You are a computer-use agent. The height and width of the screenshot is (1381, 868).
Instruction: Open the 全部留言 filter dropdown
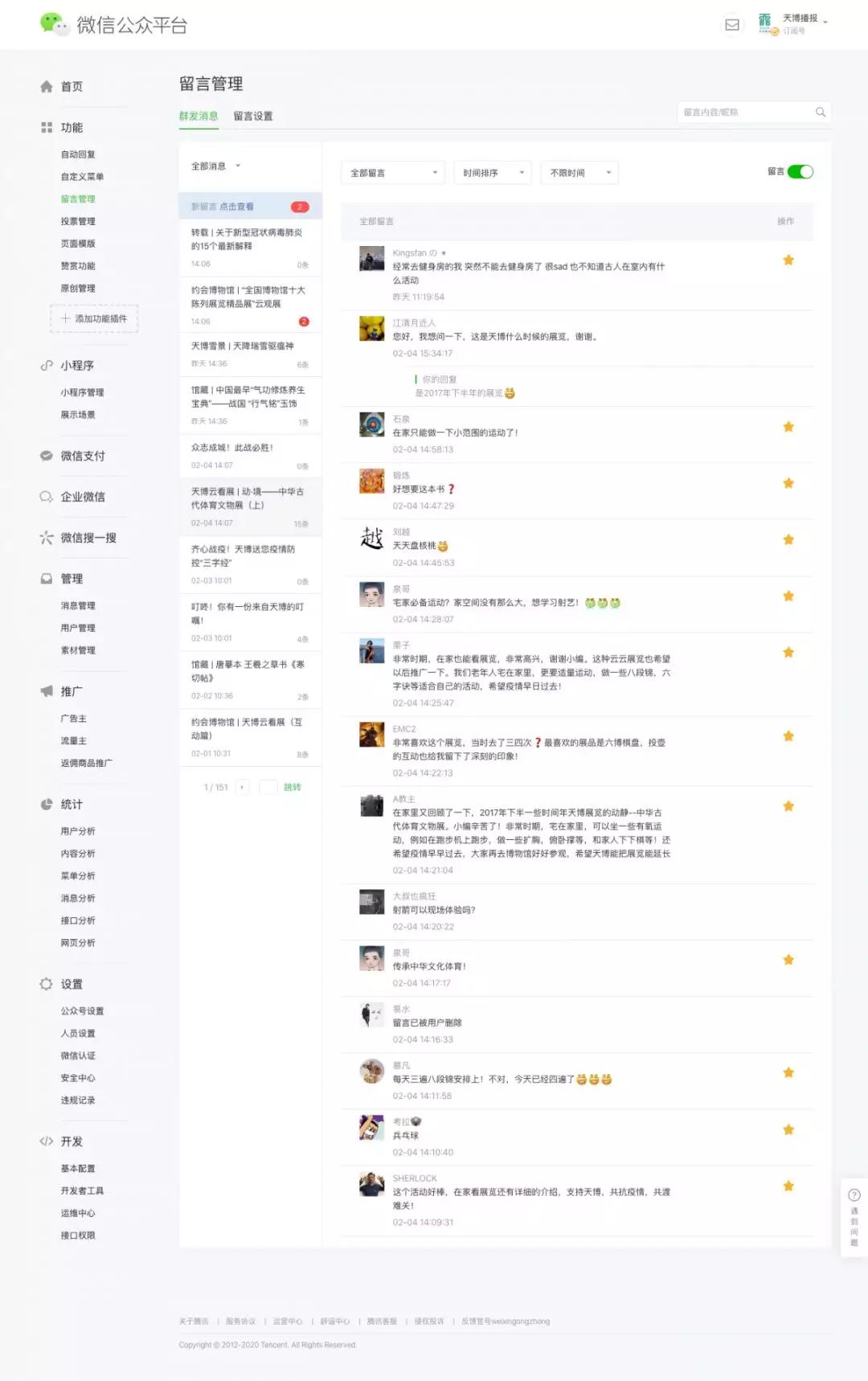pos(393,173)
